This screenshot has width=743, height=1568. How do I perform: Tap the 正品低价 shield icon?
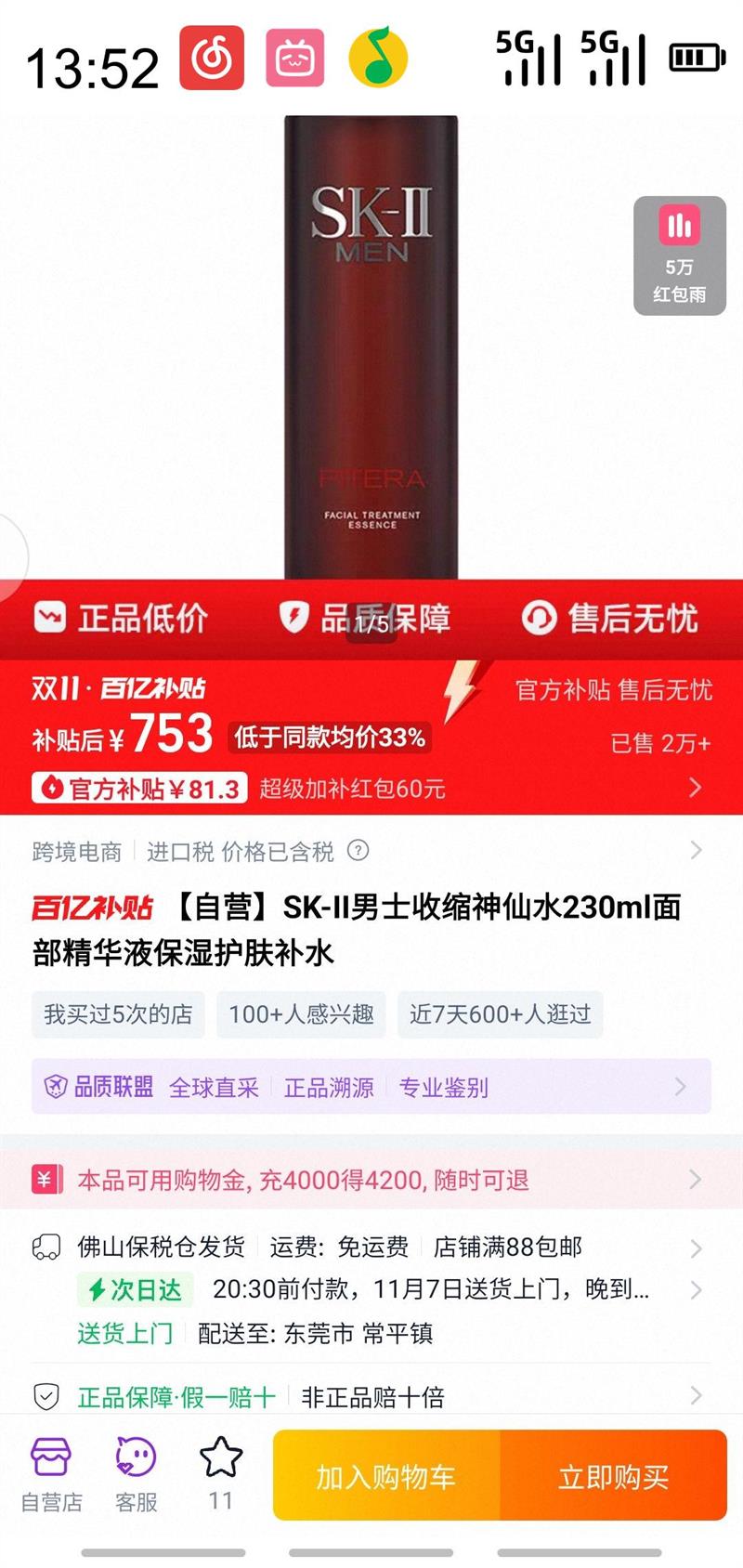click(x=52, y=618)
